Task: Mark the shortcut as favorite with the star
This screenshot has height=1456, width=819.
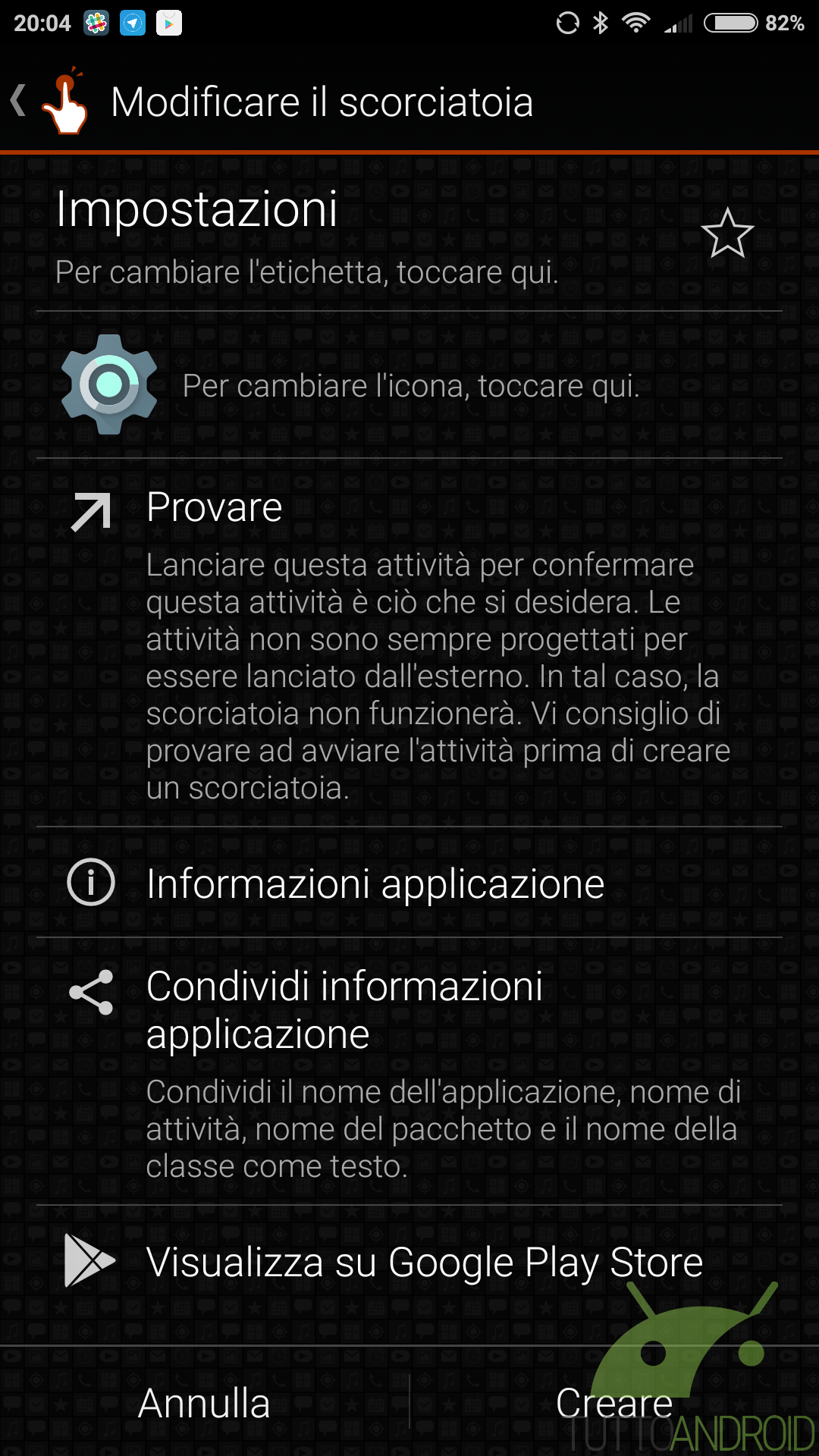Action: [727, 233]
